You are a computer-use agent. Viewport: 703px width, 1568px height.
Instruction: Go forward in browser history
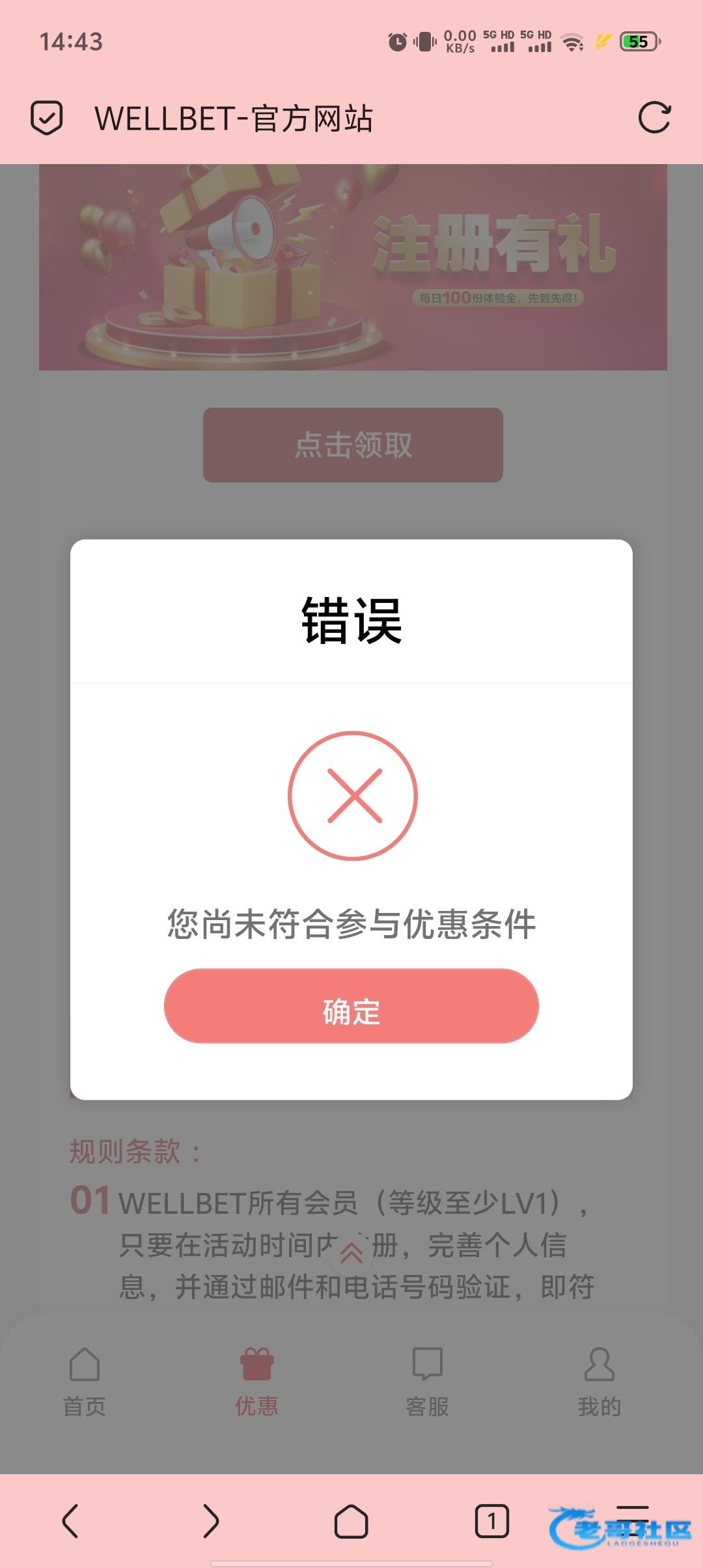210,1521
